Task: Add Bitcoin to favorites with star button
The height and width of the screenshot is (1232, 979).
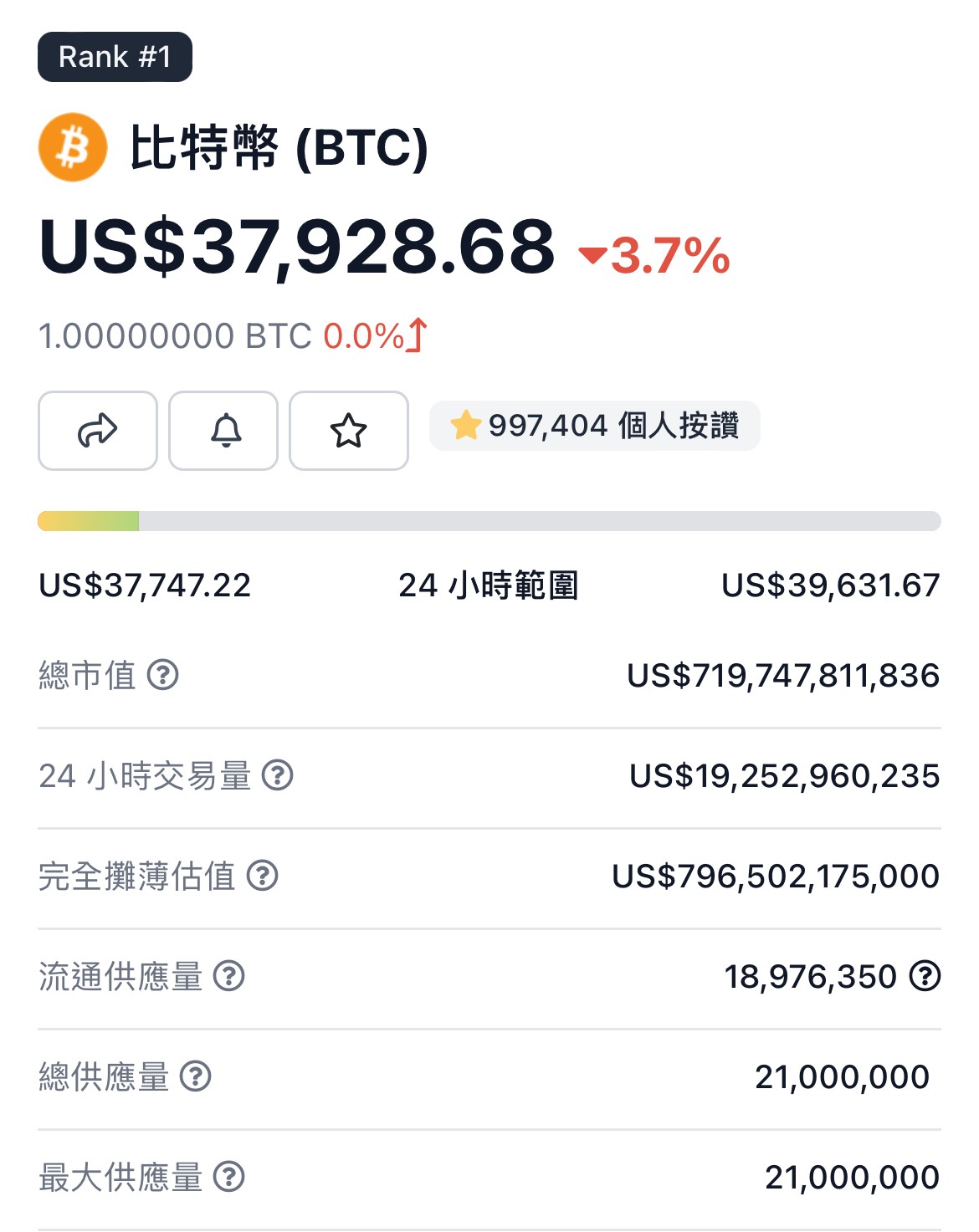Action: coord(349,431)
